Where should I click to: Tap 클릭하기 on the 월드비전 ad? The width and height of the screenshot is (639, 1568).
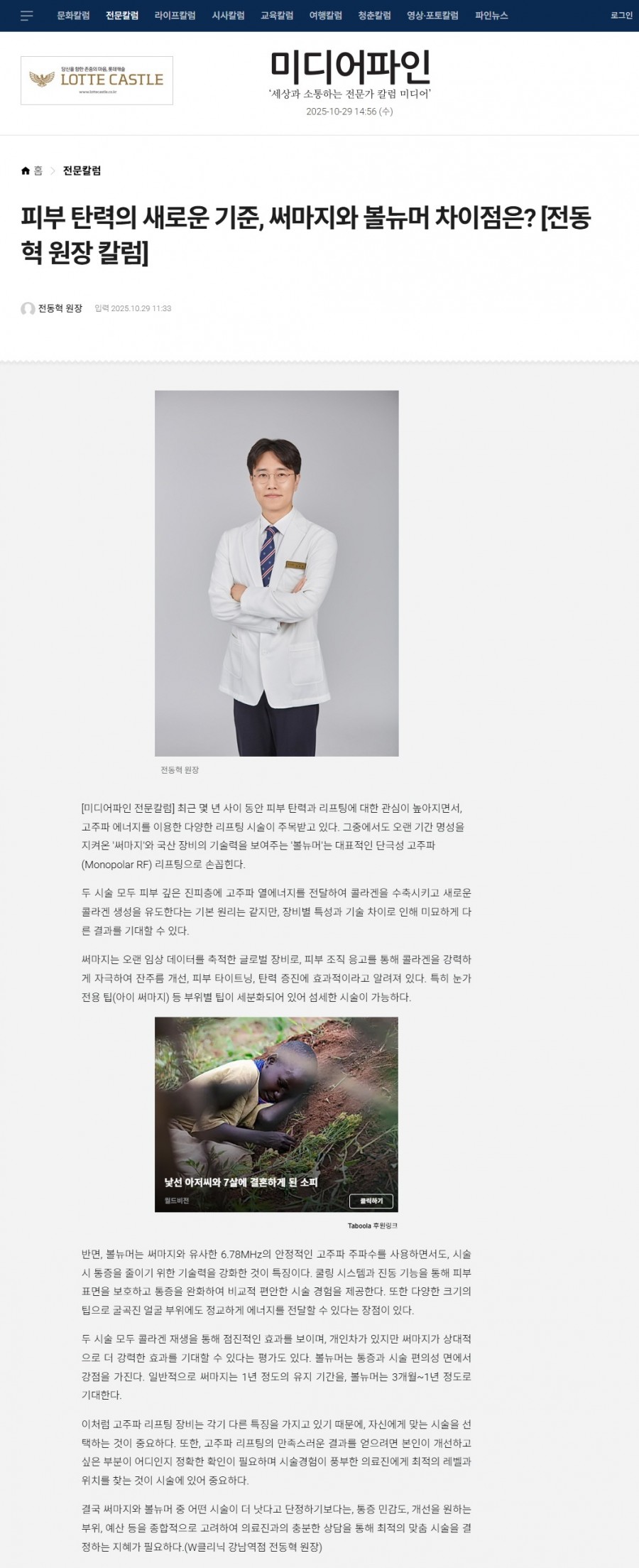point(371,1201)
